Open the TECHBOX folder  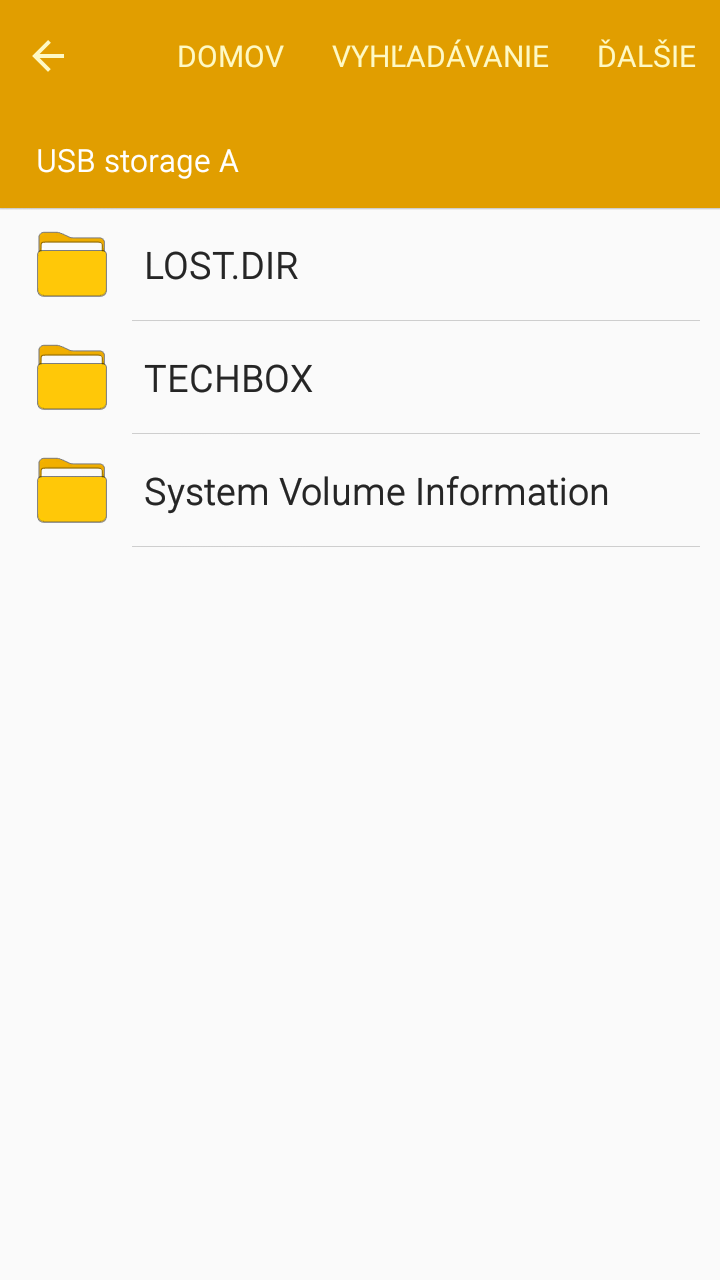(x=360, y=378)
